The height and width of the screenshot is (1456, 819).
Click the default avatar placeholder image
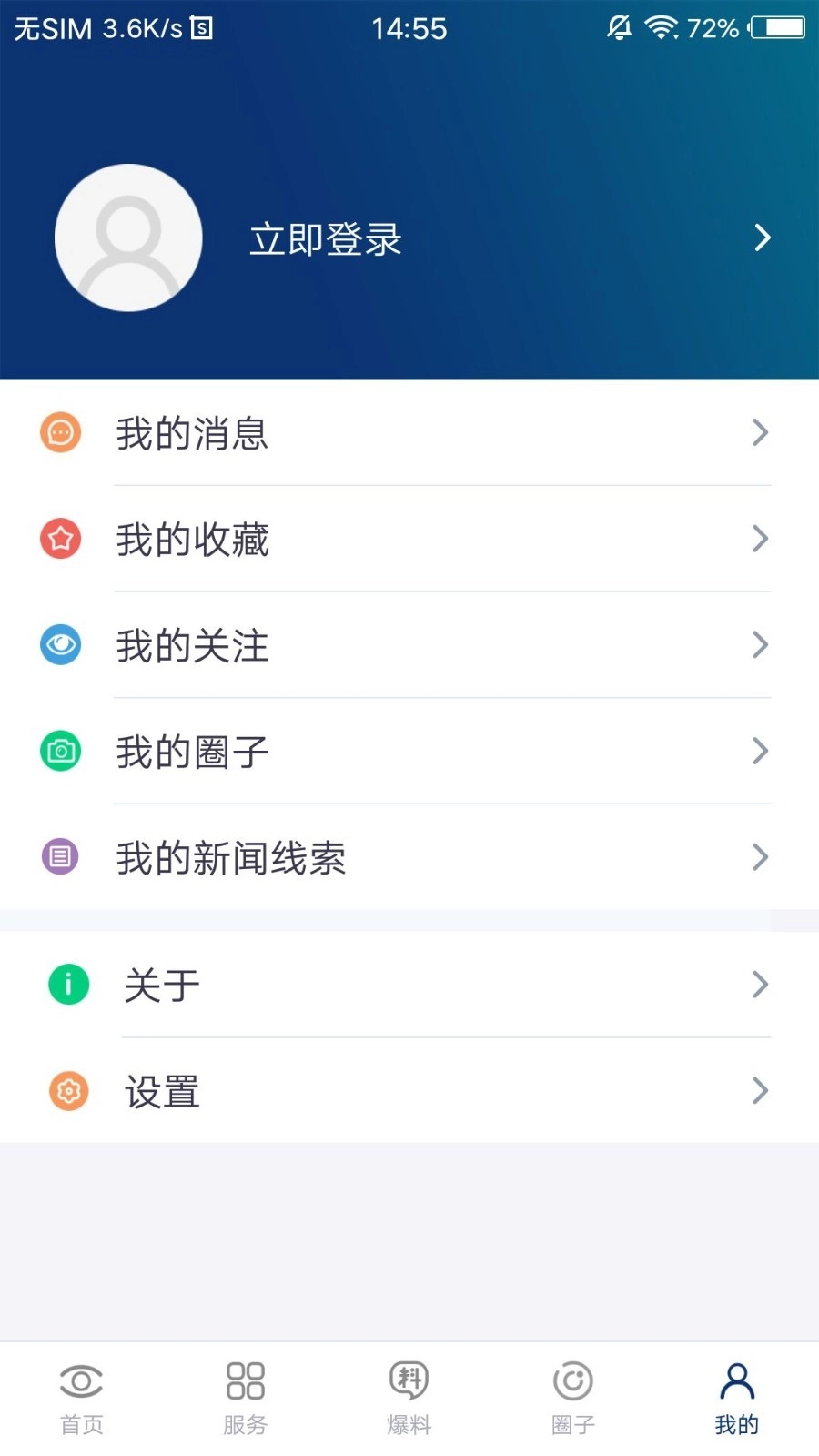(127, 238)
